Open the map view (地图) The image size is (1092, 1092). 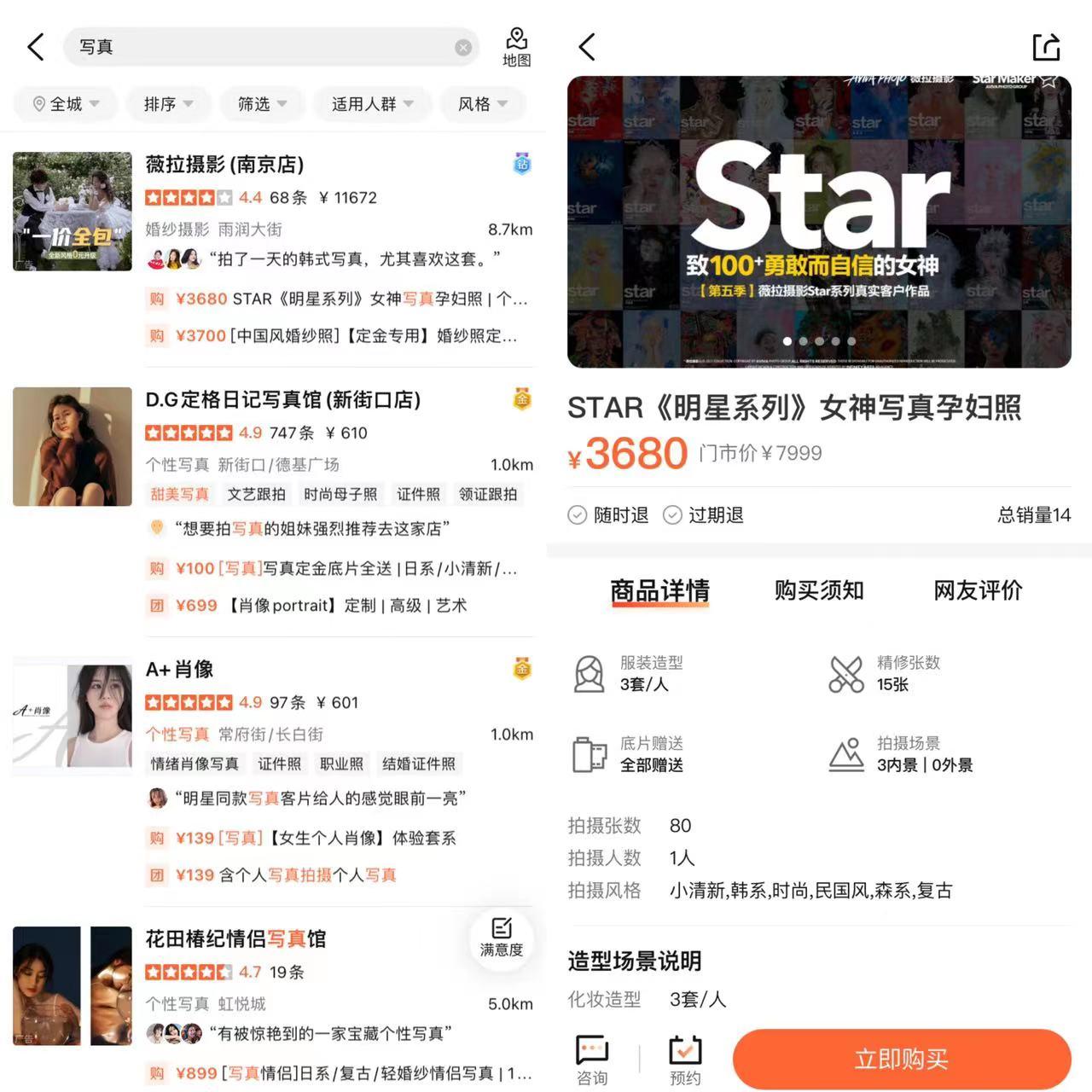516,47
